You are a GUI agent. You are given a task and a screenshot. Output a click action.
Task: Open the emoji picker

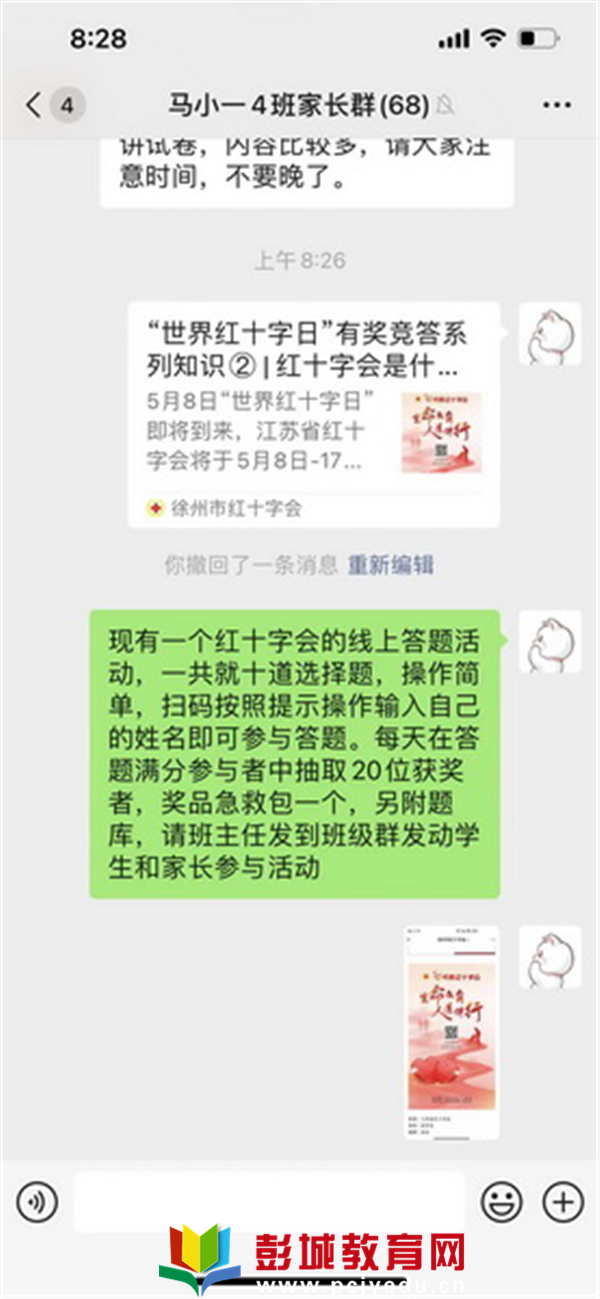tap(501, 1201)
